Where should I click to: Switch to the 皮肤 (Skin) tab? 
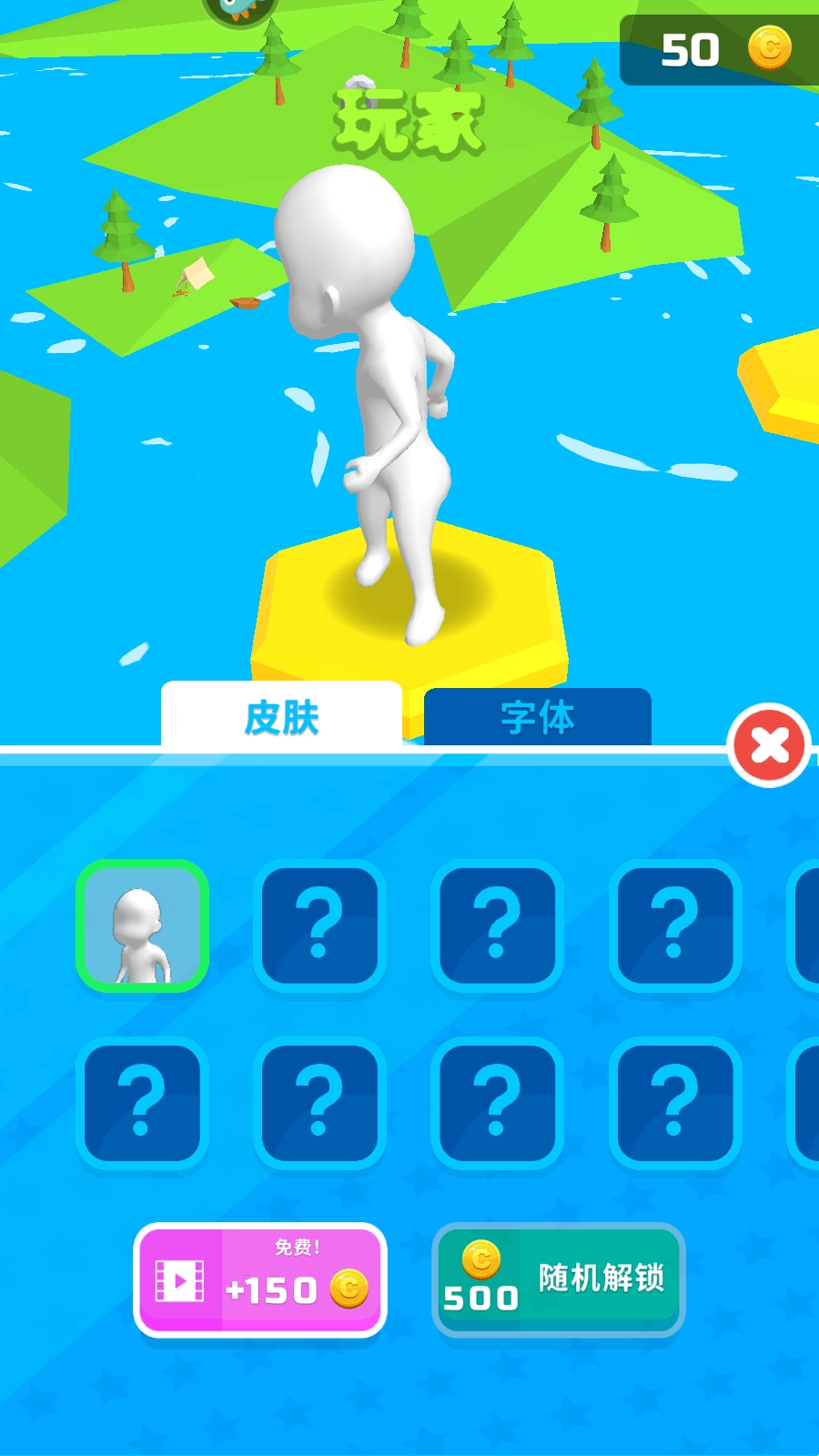pos(280,717)
